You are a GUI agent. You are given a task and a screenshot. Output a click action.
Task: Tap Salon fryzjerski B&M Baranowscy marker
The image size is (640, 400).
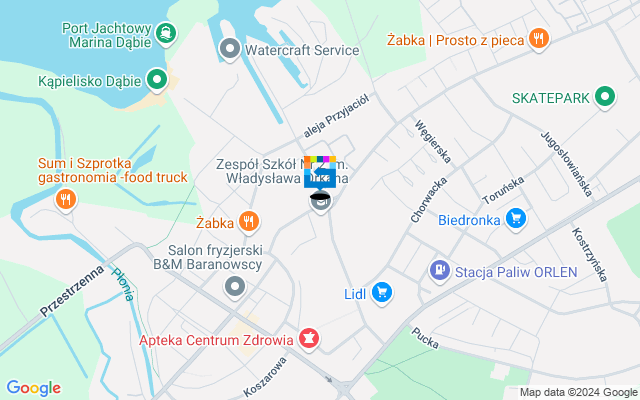tap(235, 288)
